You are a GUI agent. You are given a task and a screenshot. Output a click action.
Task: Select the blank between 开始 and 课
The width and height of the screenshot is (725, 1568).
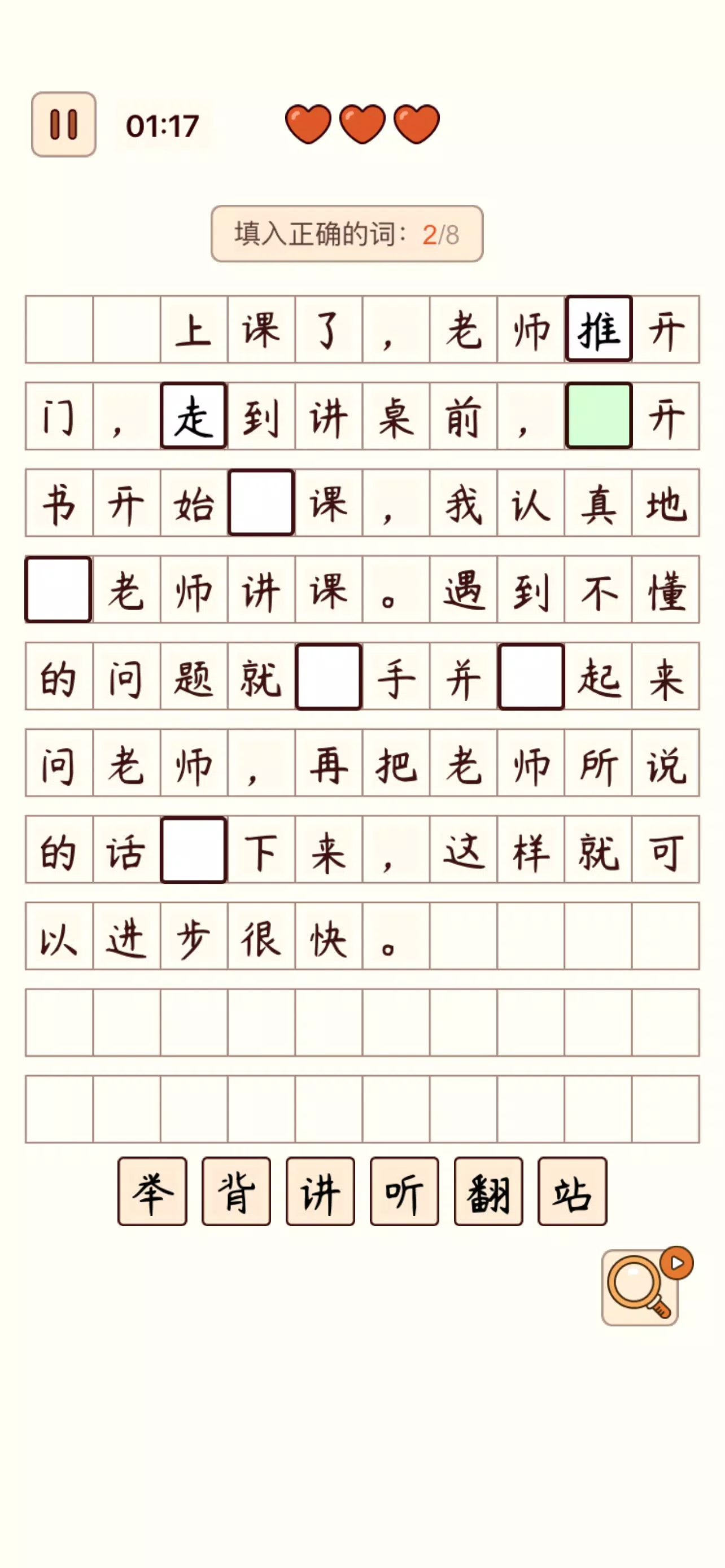coord(261,503)
